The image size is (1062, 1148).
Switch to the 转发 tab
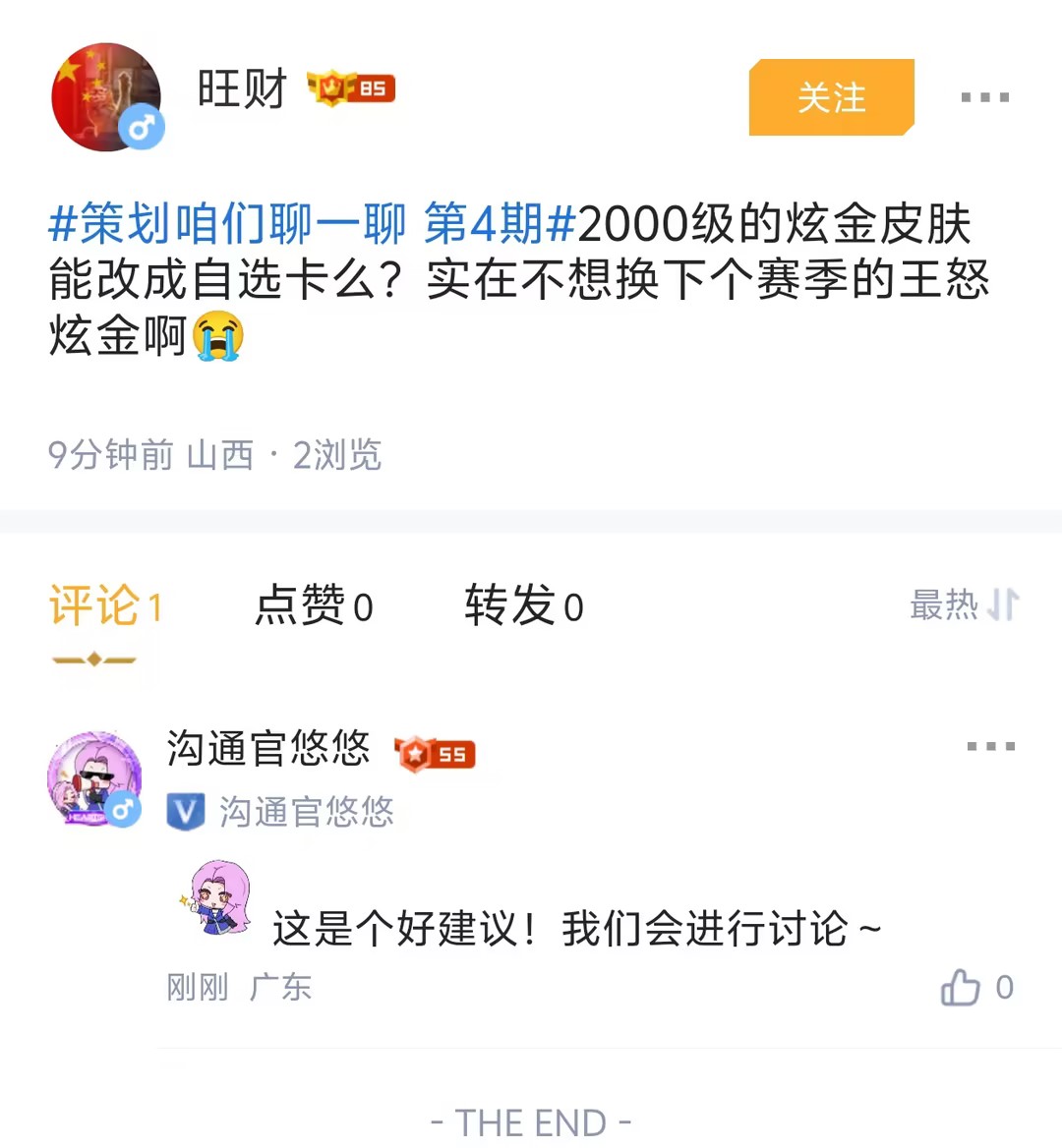(x=523, y=605)
